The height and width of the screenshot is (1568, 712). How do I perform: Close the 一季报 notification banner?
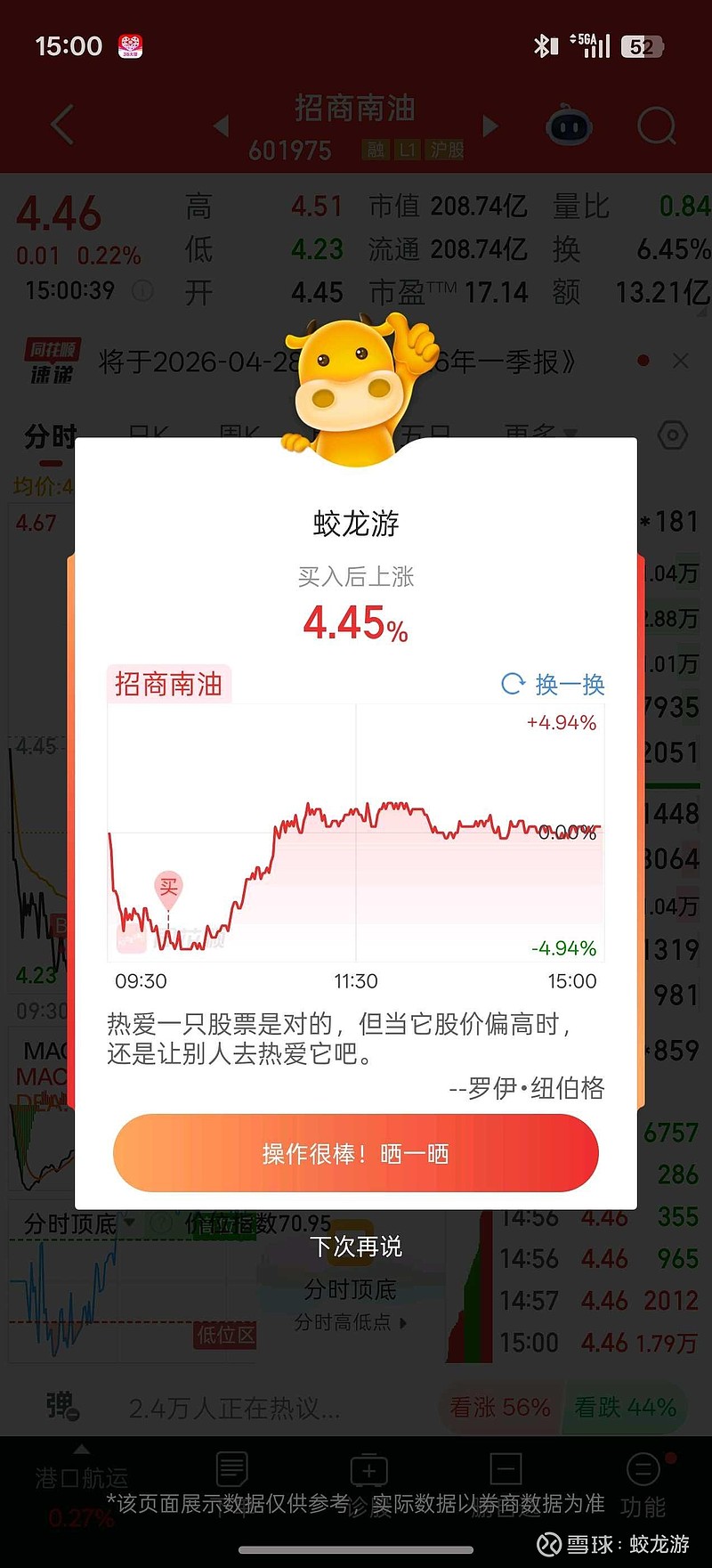[x=681, y=361]
